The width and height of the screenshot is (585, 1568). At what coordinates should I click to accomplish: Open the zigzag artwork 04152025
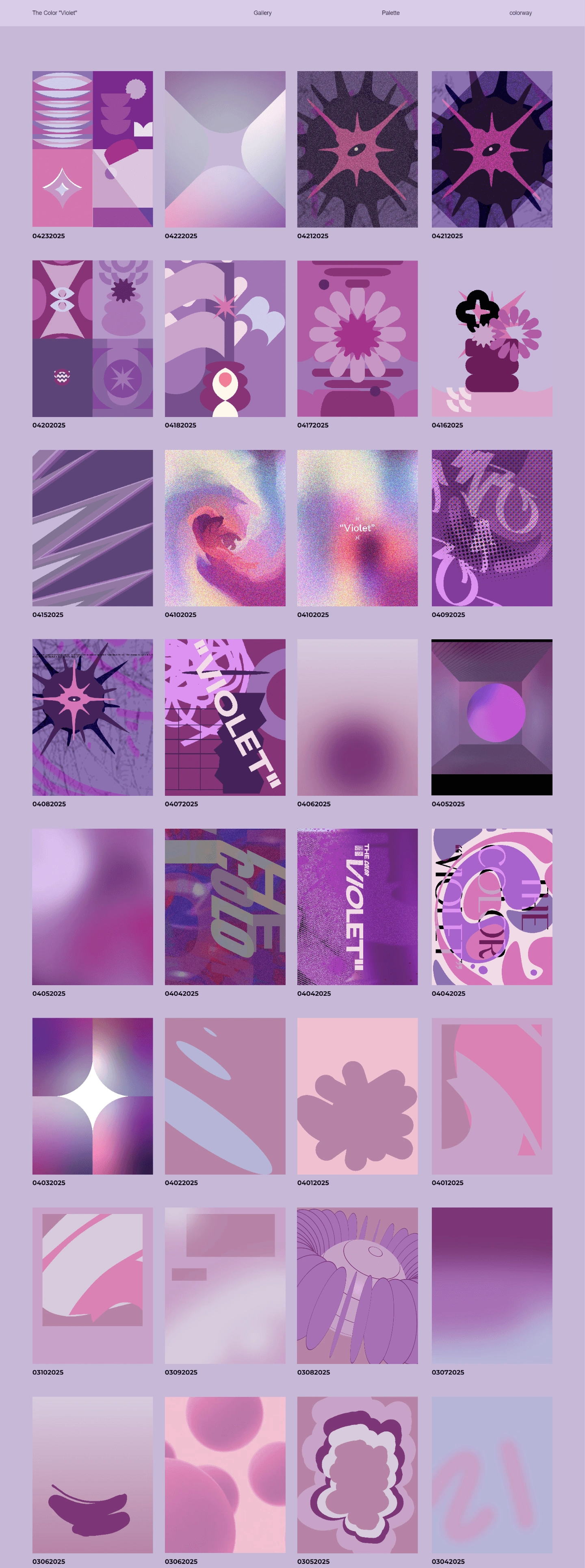pos(93,528)
